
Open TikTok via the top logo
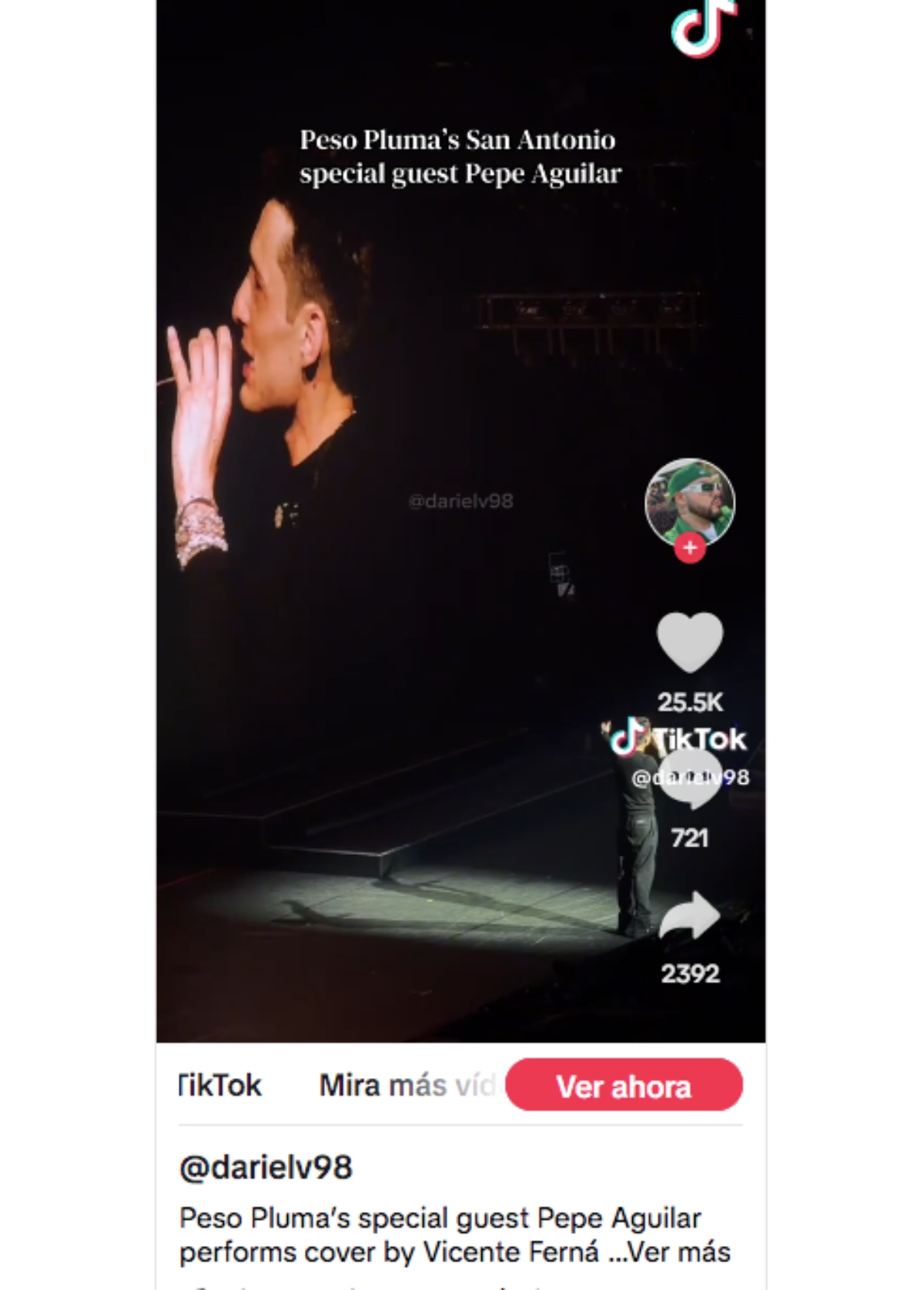702,27
